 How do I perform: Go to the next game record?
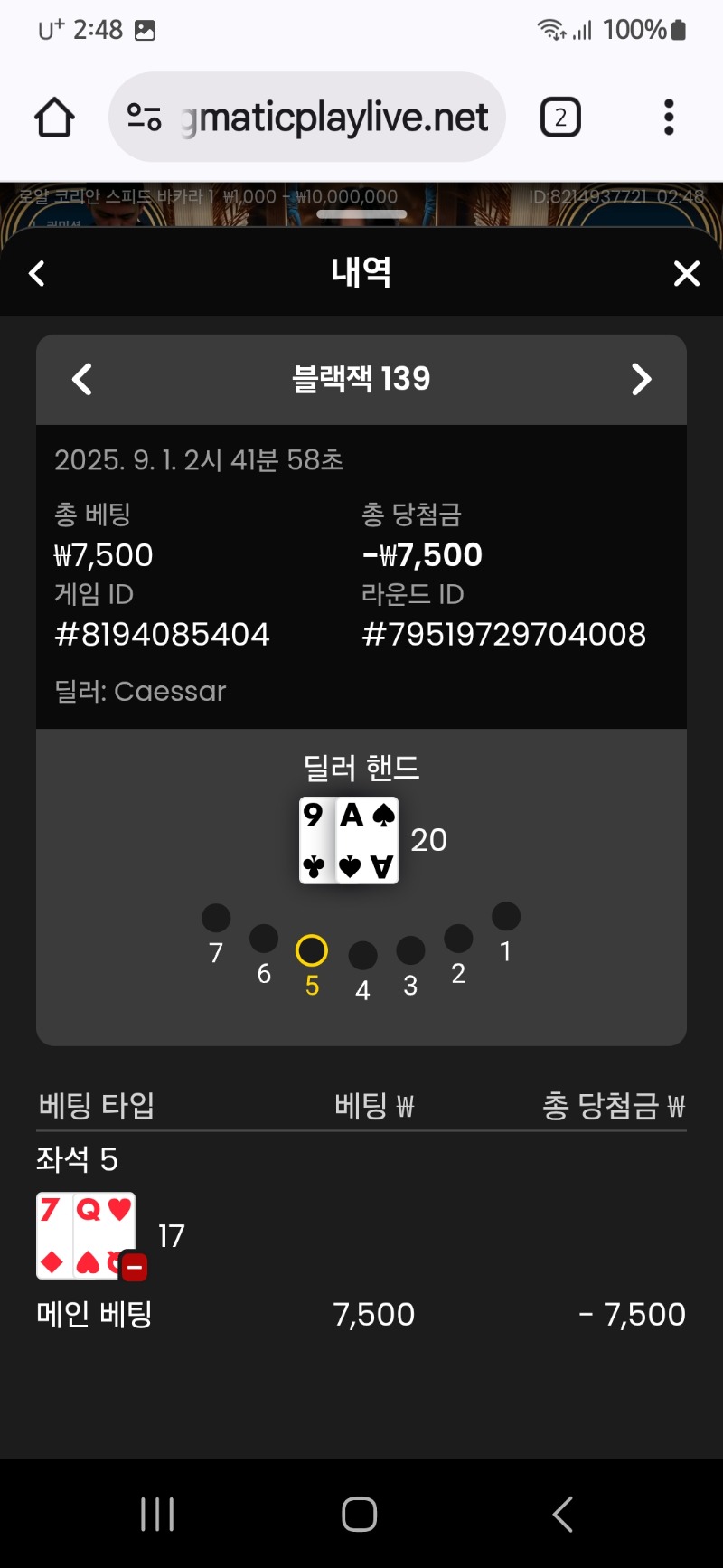(x=641, y=379)
